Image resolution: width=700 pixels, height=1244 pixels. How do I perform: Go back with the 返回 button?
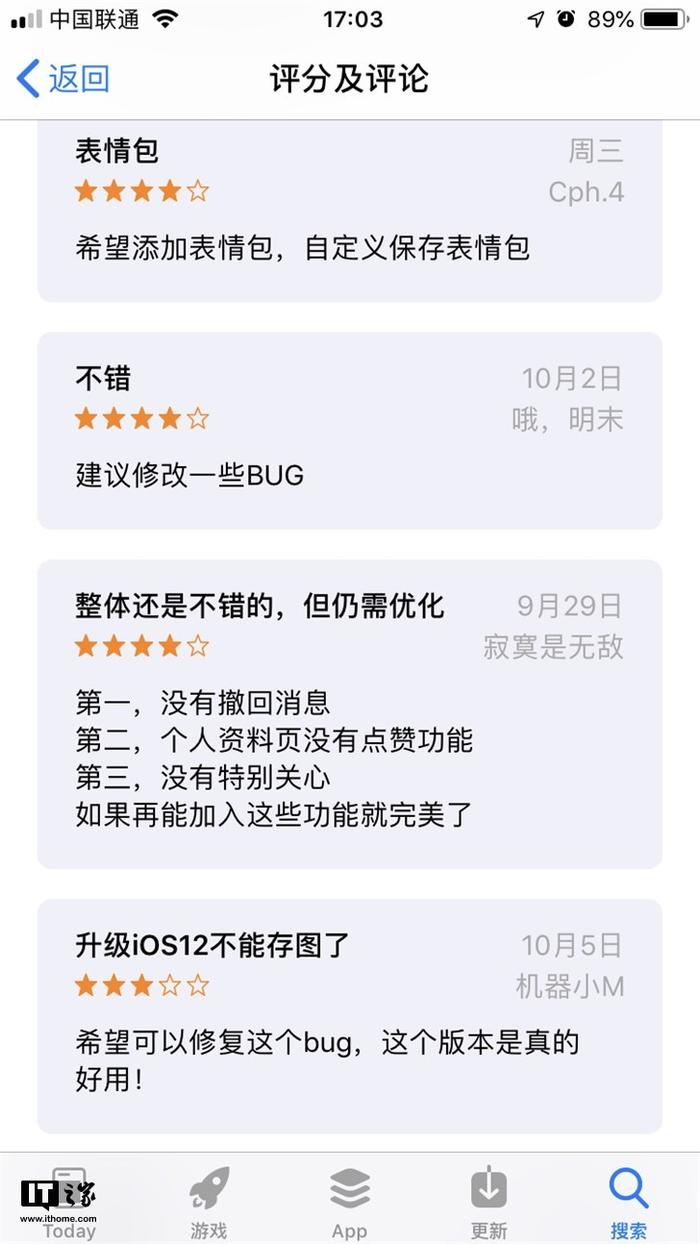(64, 78)
